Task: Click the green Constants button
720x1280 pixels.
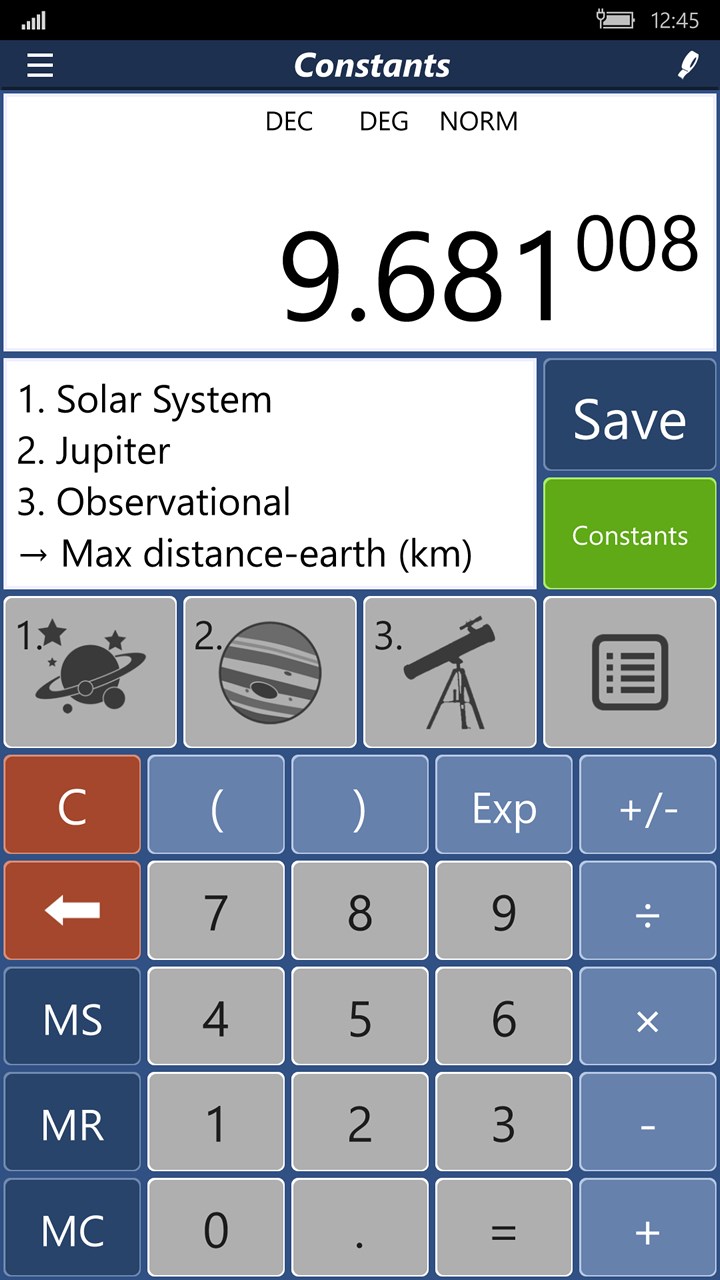Action: click(629, 533)
